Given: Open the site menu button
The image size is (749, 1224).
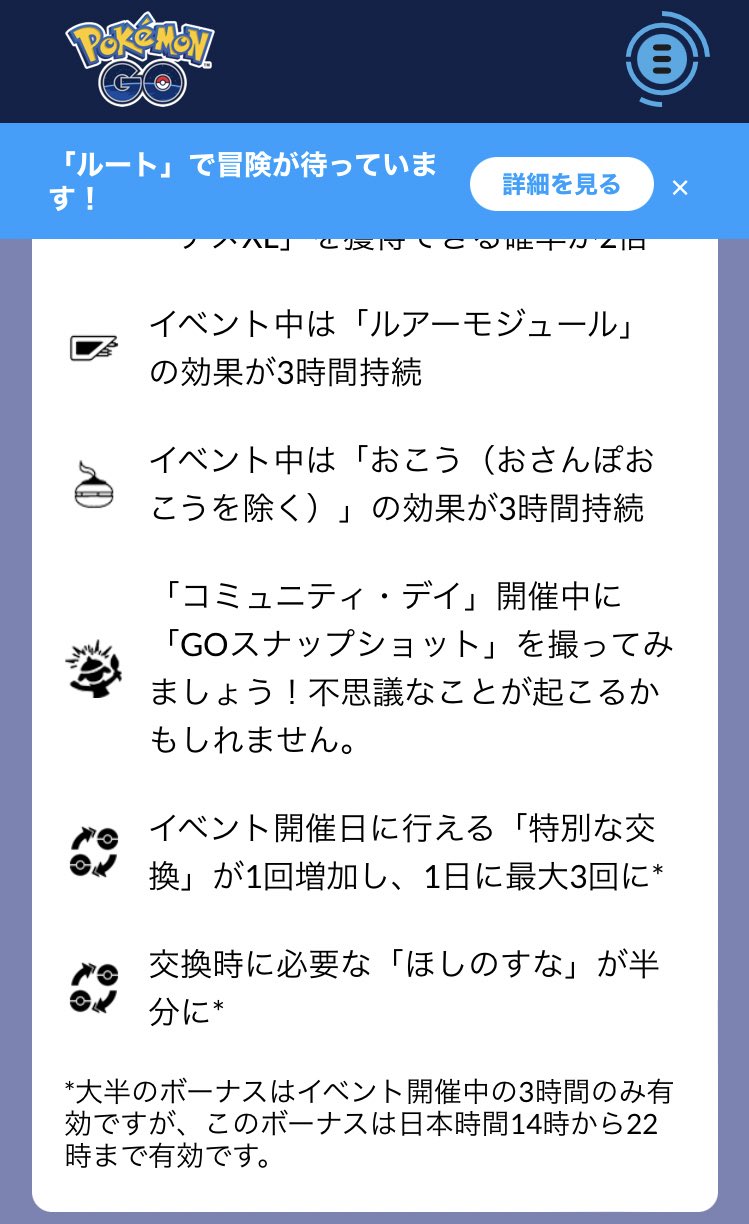Looking at the screenshot, I should [667, 62].
